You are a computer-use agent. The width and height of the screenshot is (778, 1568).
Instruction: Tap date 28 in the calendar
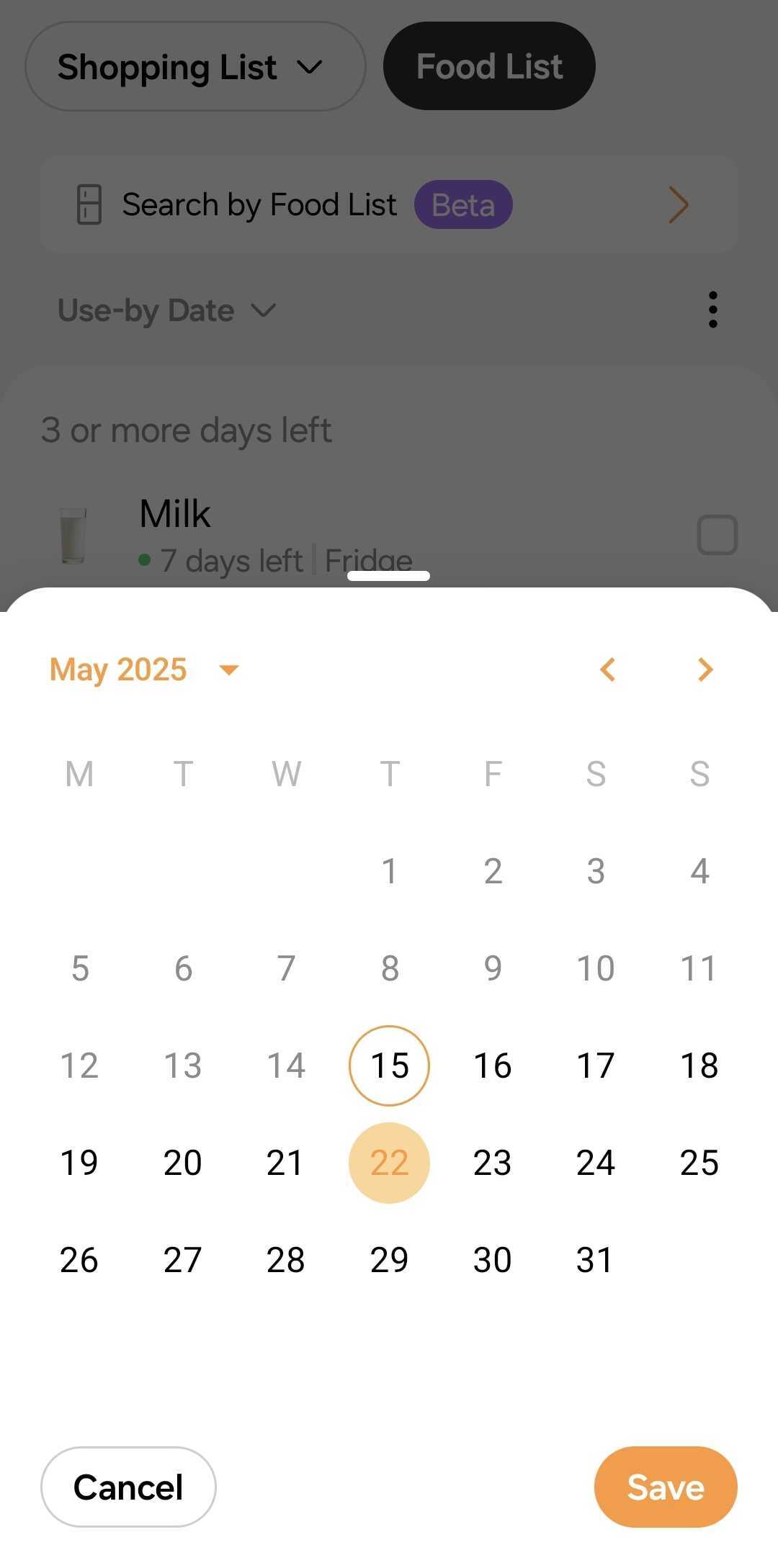tap(286, 1260)
